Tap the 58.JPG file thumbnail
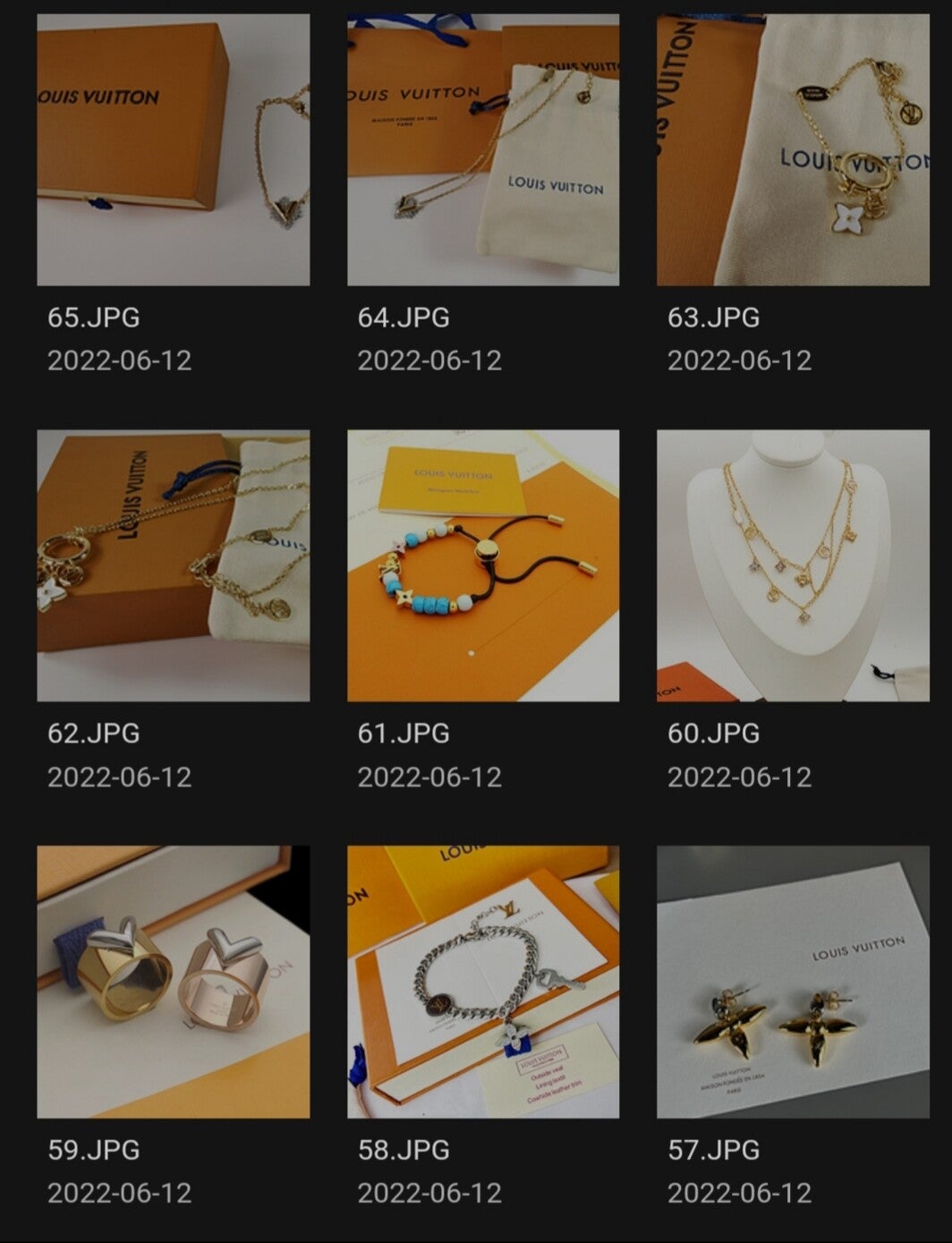This screenshot has width=952, height=1243. pyautogui.click(x=483, y=982)
